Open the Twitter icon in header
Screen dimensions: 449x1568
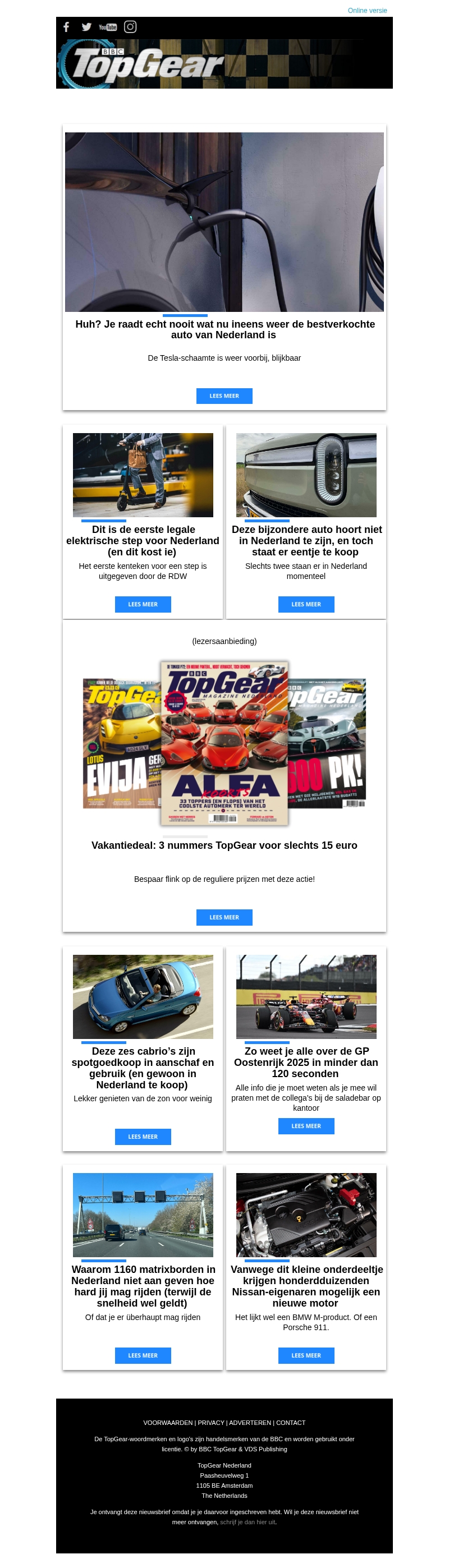[x=86, y=27]
